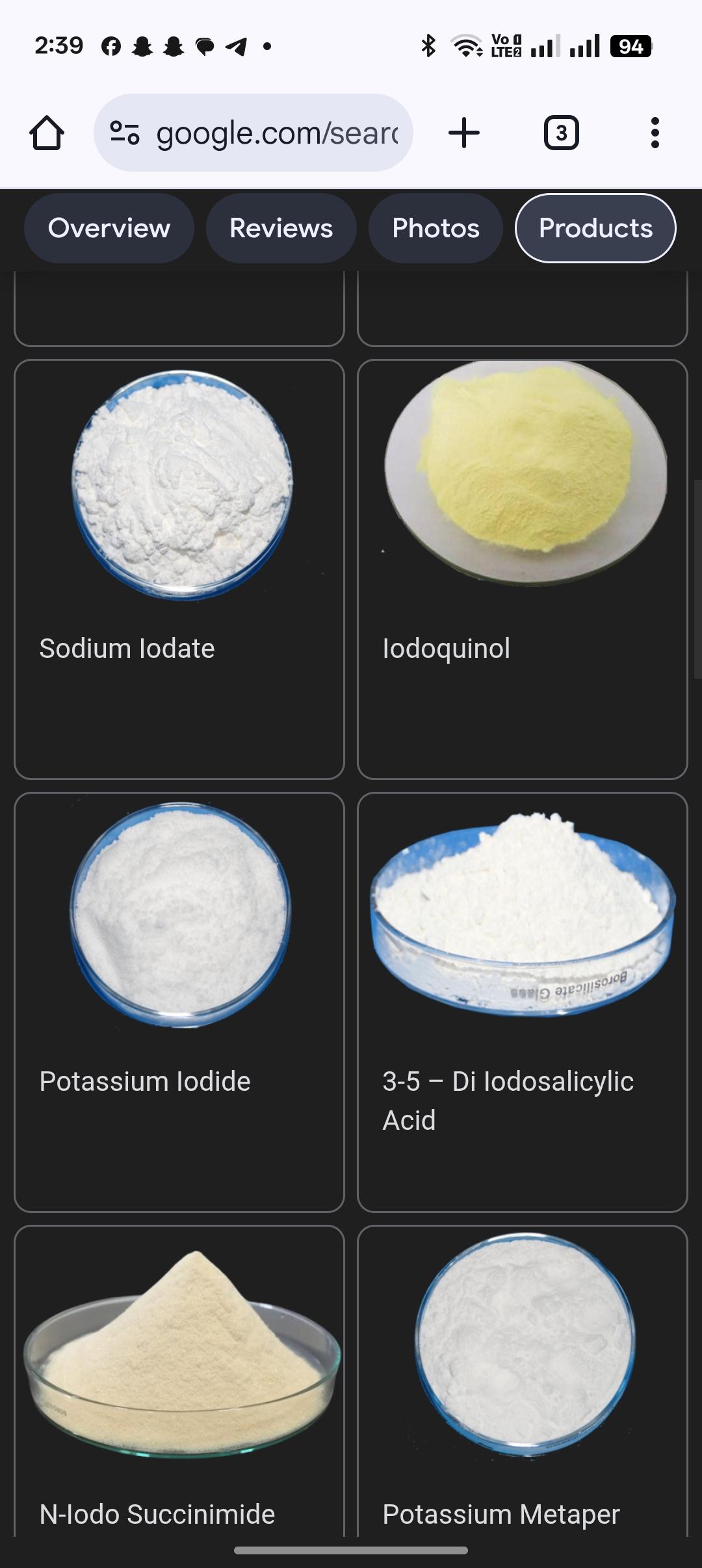Switch to the Reviews tab

[281, 228]
